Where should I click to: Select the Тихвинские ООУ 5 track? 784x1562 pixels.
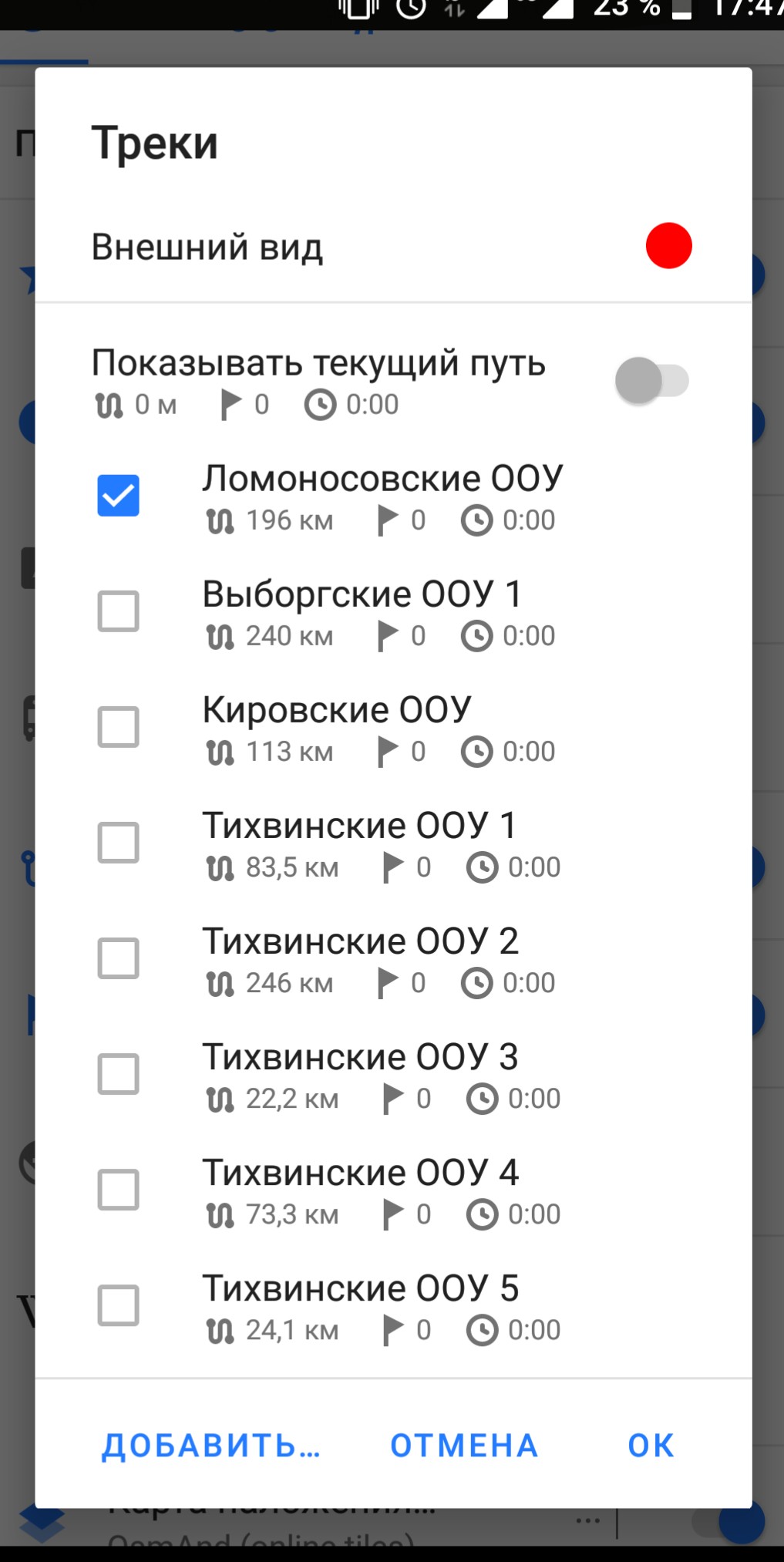coord(119,1305)
